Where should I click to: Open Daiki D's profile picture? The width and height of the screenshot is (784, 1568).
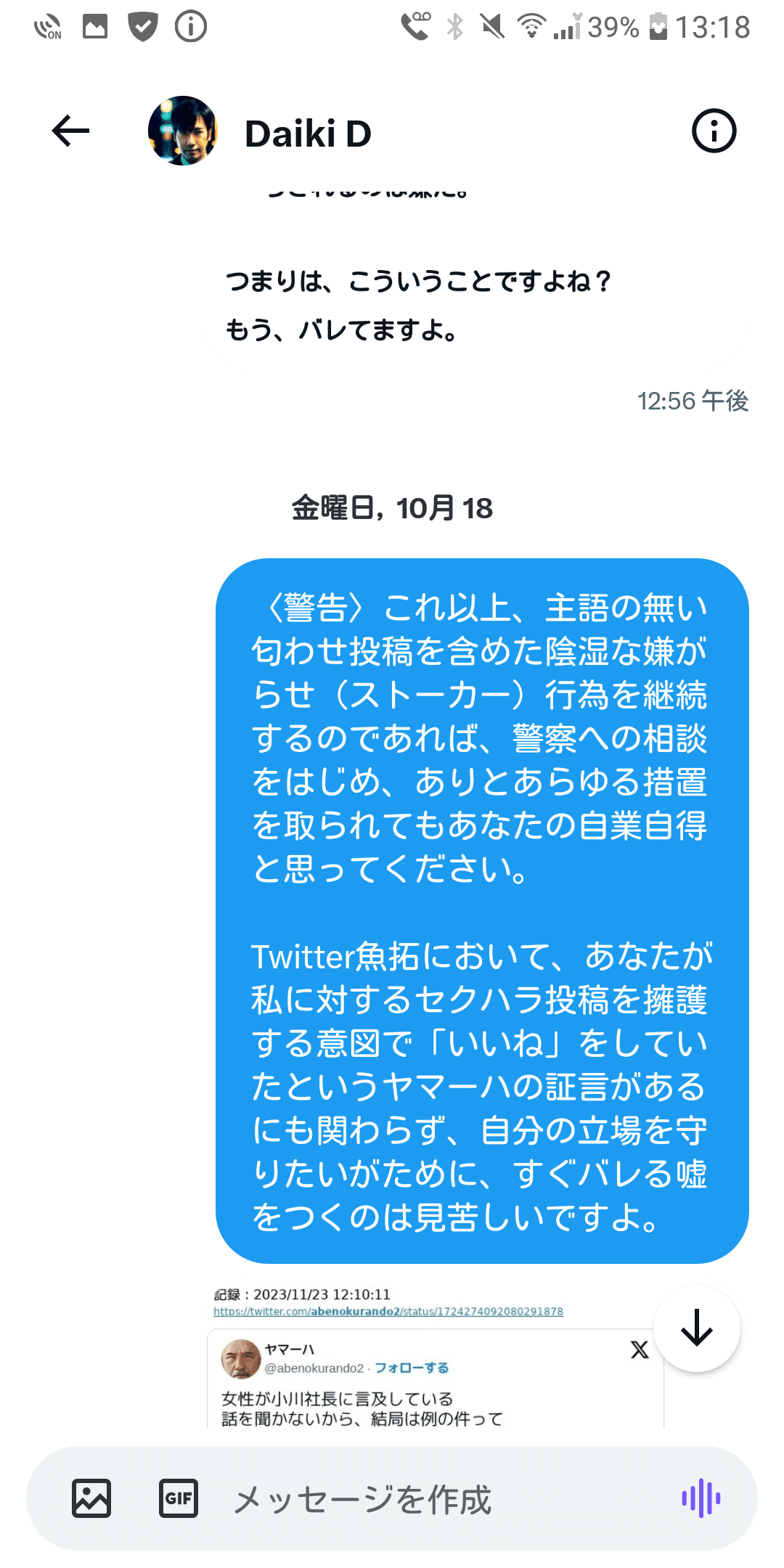(x=183, y=131)
